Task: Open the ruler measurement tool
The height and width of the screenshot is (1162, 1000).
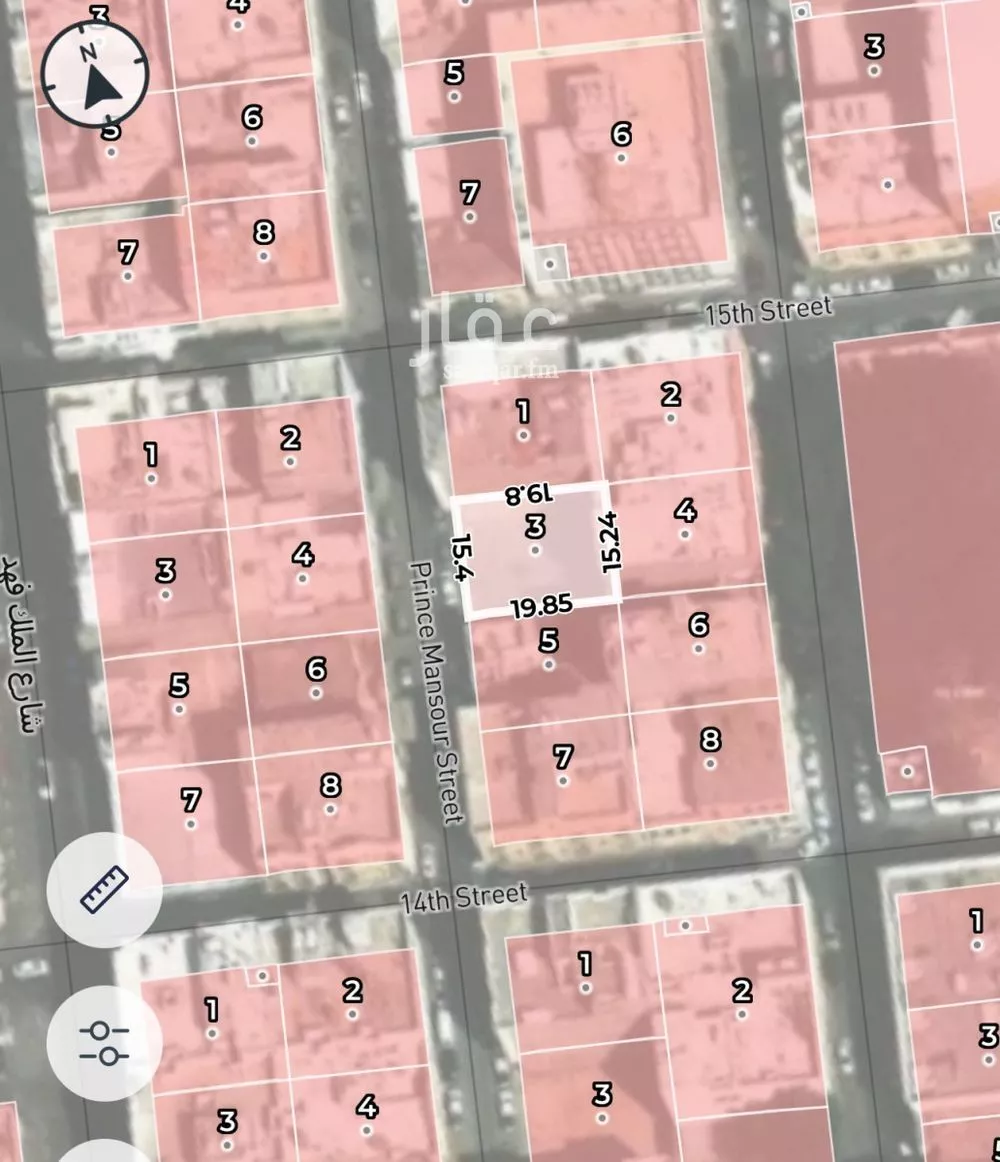Action: pos(104,888)
